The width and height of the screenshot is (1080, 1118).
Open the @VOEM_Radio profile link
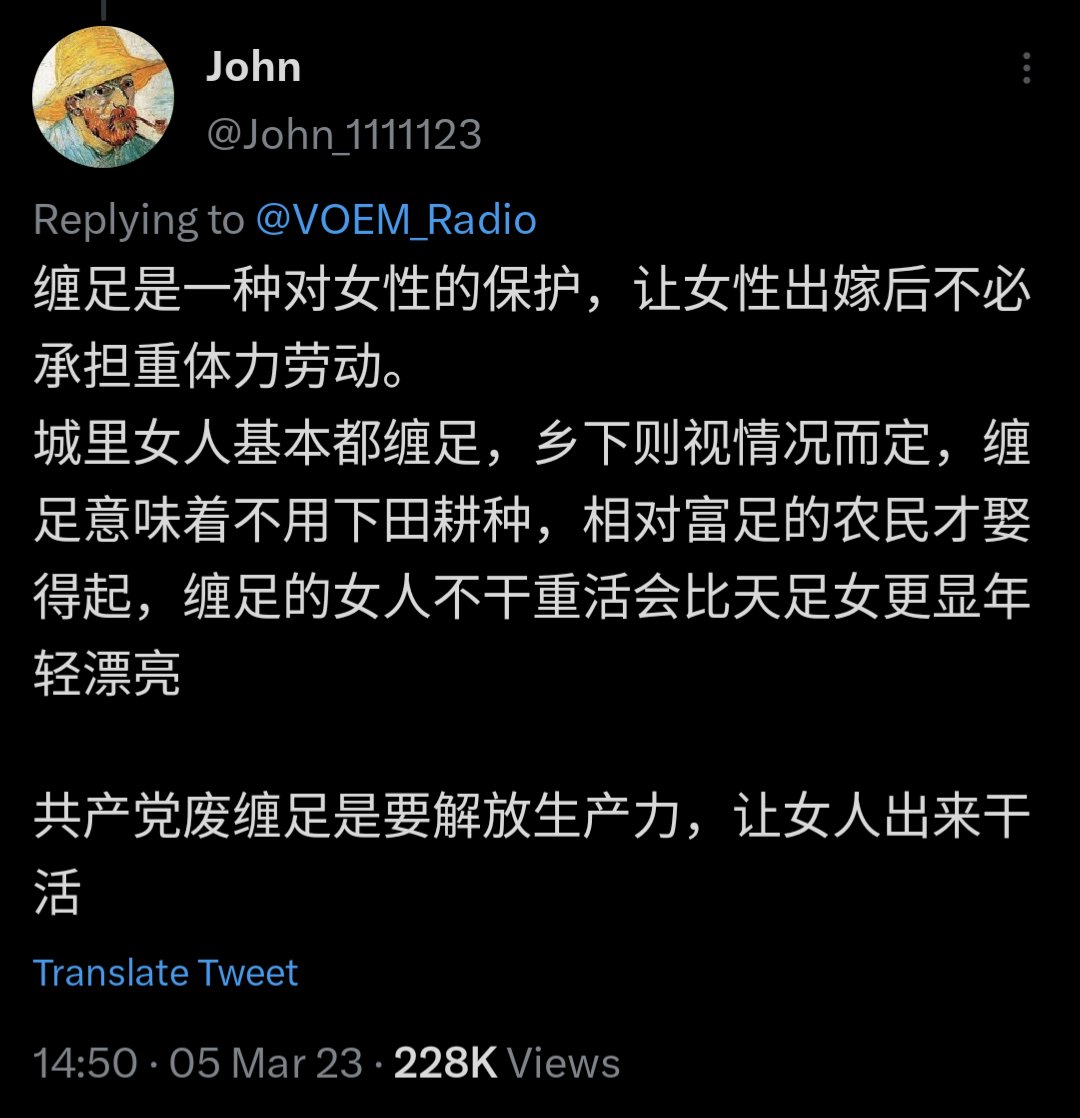(x=396, y=220)
